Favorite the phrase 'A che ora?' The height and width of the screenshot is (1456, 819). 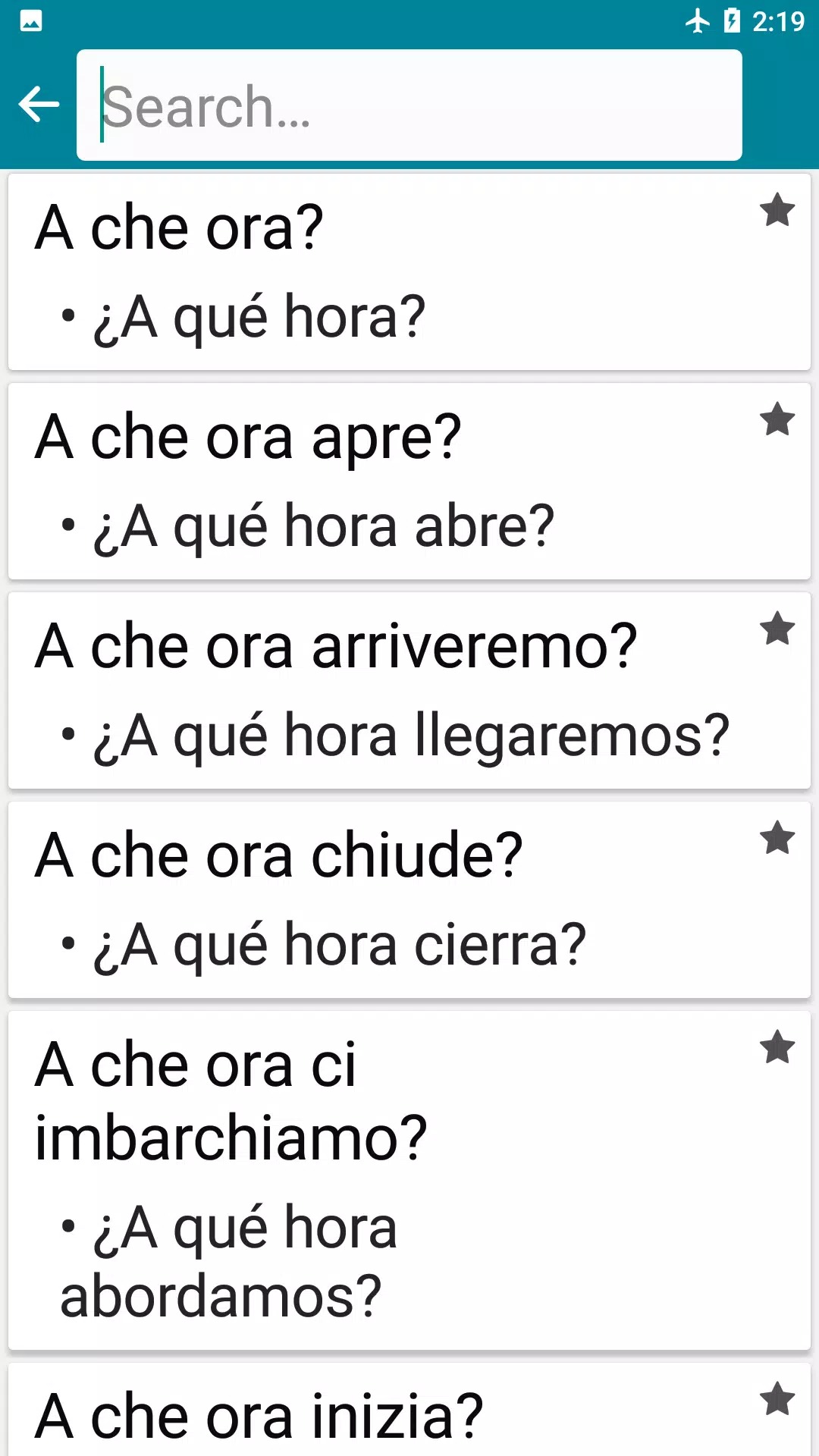point(777,210)
